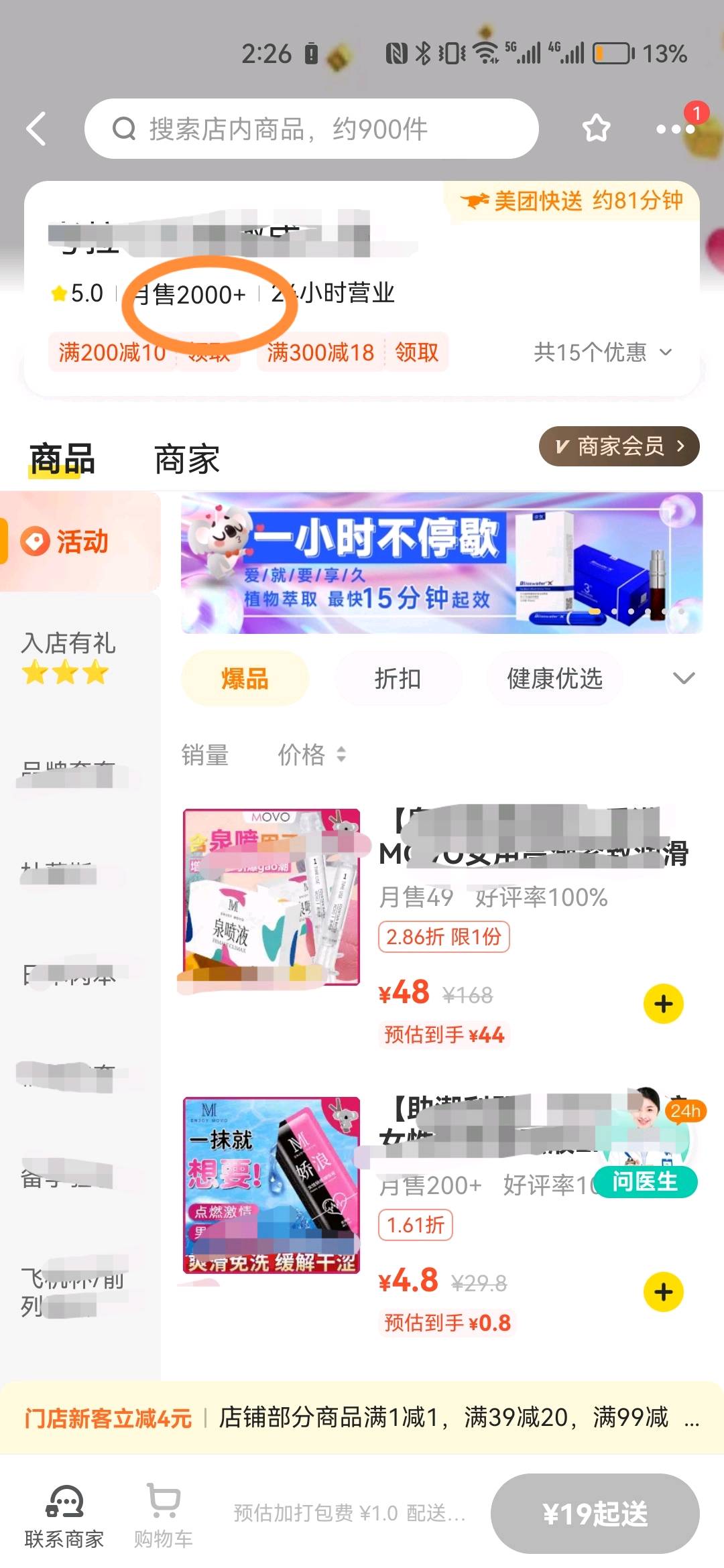This screenshot has width=724, height=1568.
Task: Select the 折扣 filter chip
Action: click(398, 678)
